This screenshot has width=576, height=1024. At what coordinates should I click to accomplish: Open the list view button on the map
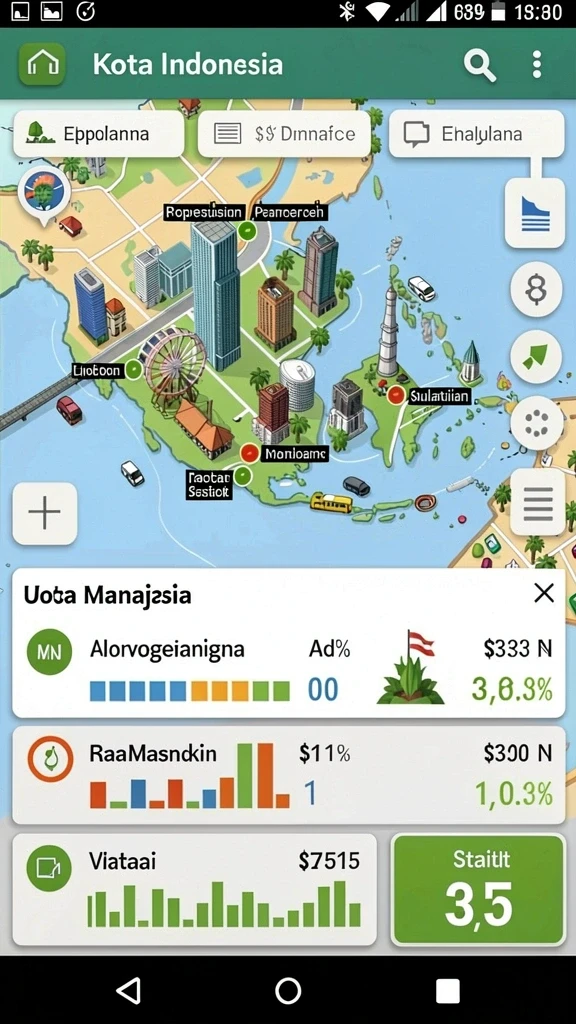537,502
